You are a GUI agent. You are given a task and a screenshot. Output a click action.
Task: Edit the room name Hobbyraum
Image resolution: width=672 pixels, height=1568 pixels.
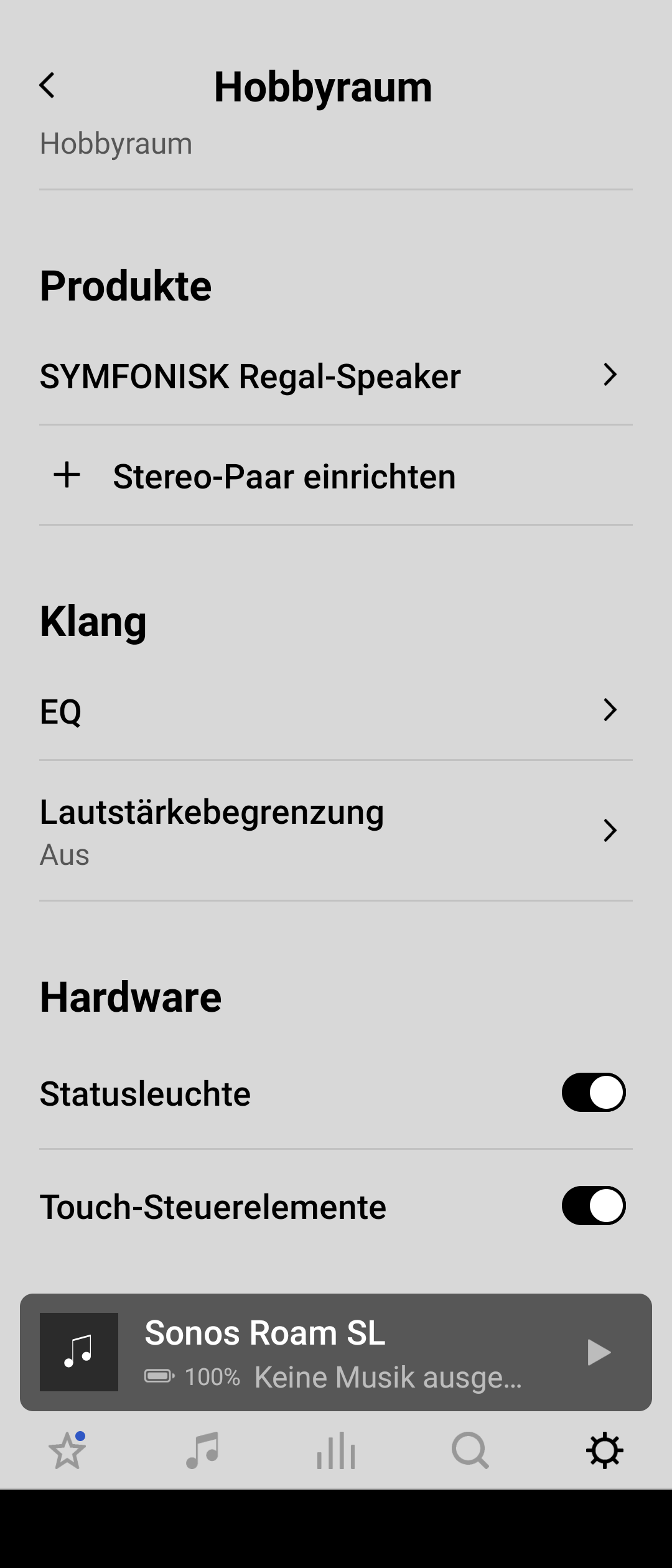click(x=116, y=144)
